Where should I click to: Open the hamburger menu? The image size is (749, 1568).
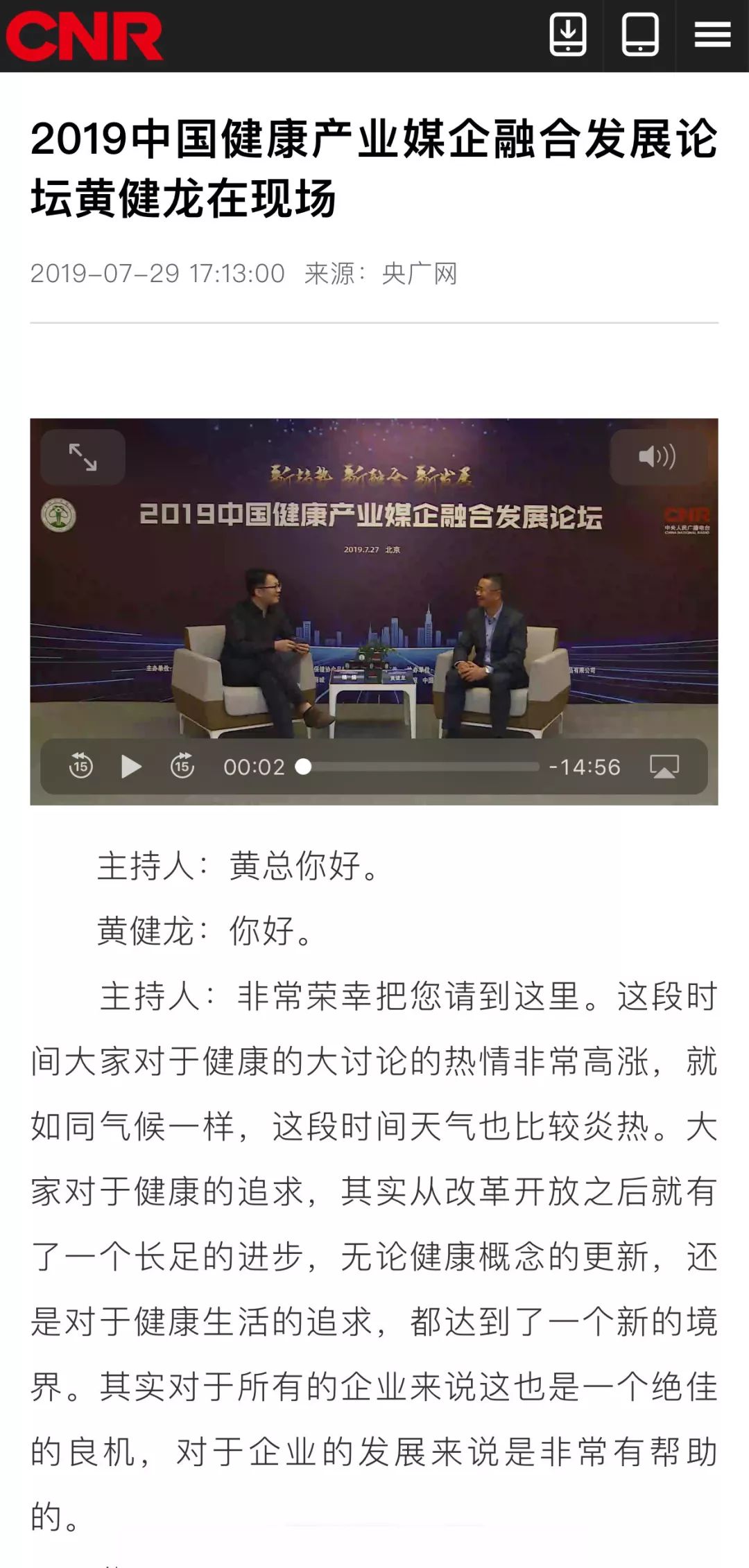[712, 35]
